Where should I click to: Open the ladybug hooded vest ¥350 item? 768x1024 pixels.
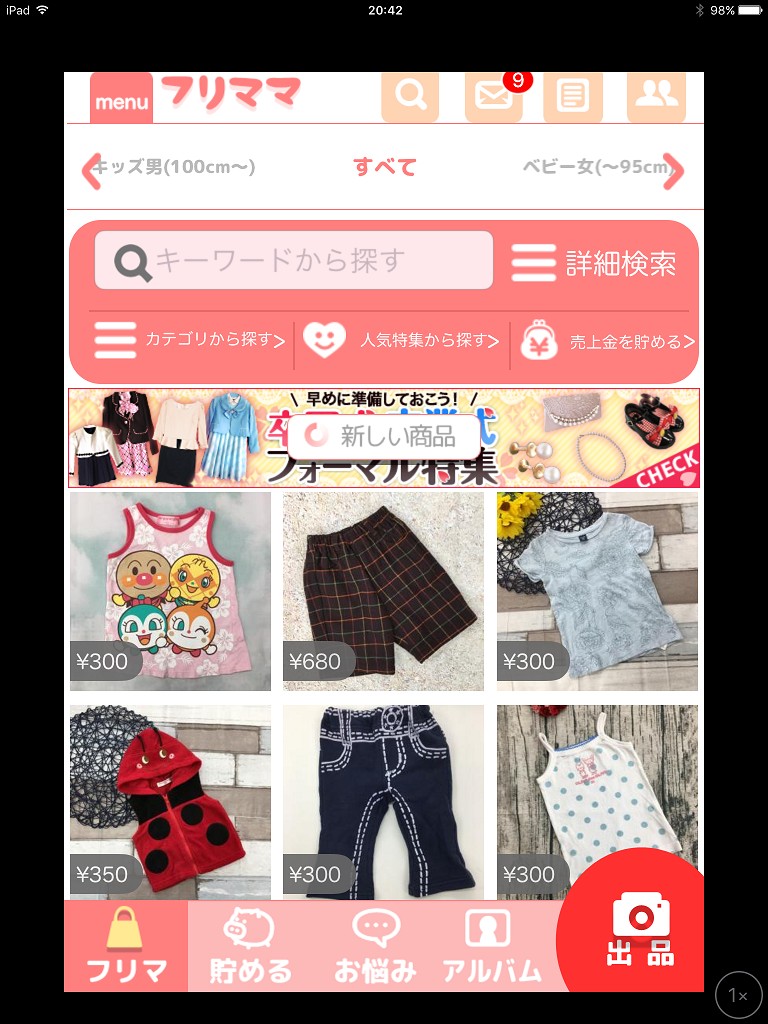[170, 802]
